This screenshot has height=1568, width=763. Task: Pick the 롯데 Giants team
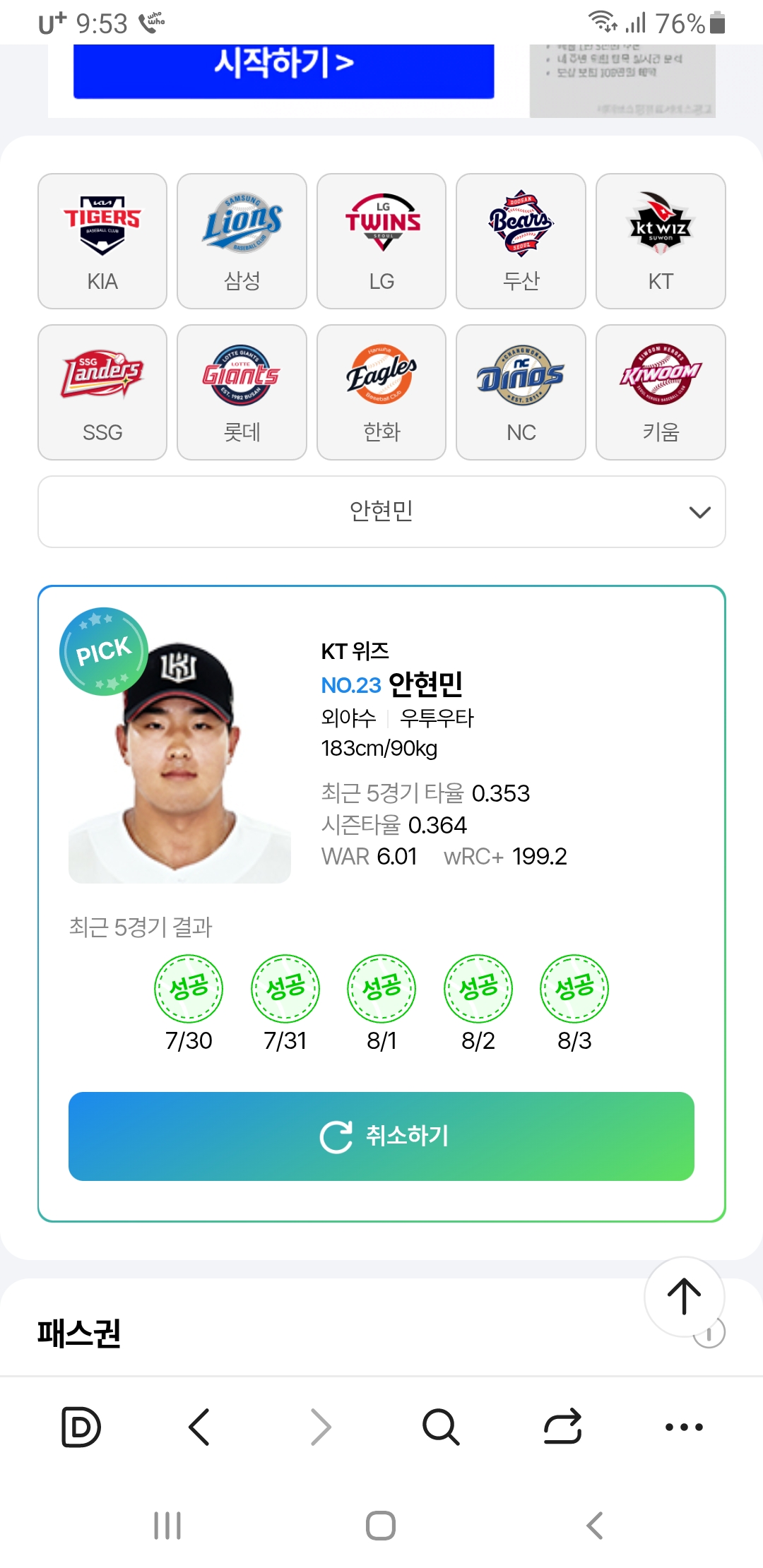(x=242, y=392)
